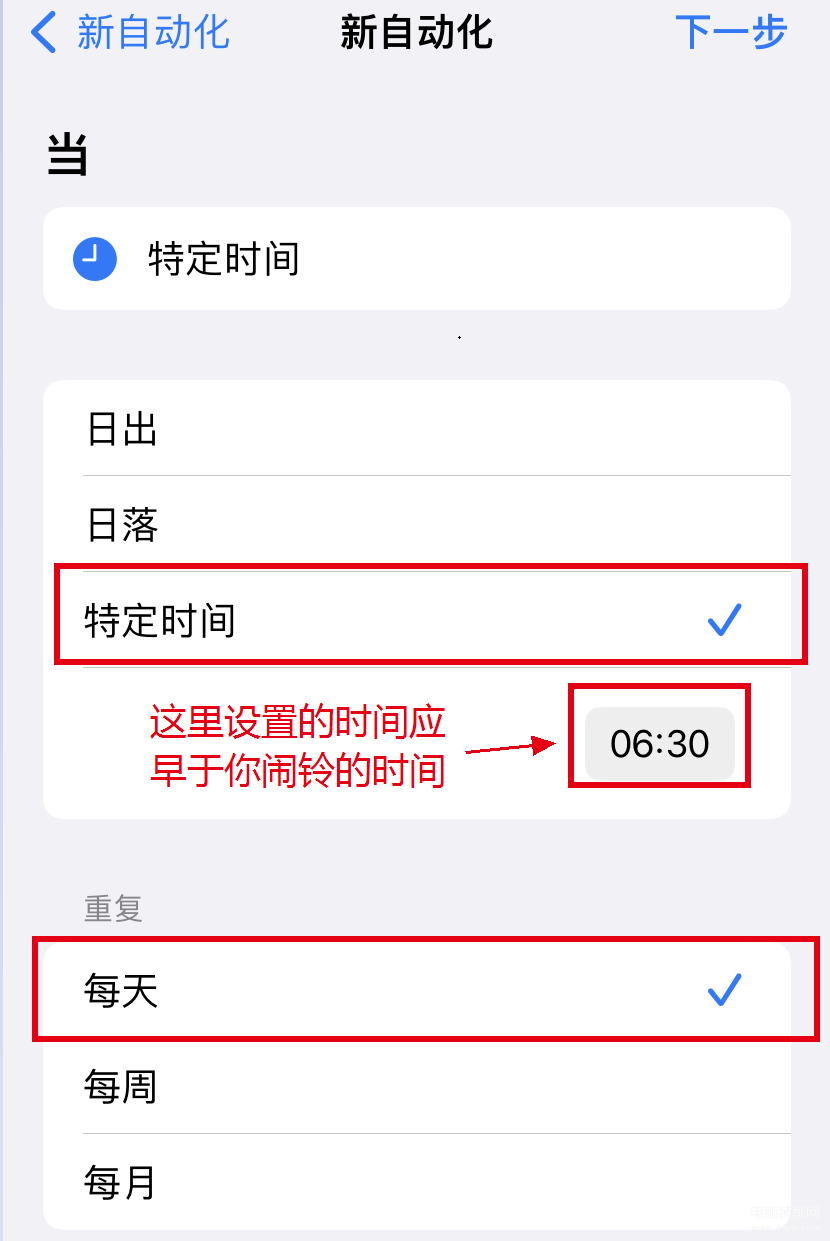This screenshot has width=830, height=1241.
Task: Select the 日出 trigger option
Action: click(x=416, y=430)
